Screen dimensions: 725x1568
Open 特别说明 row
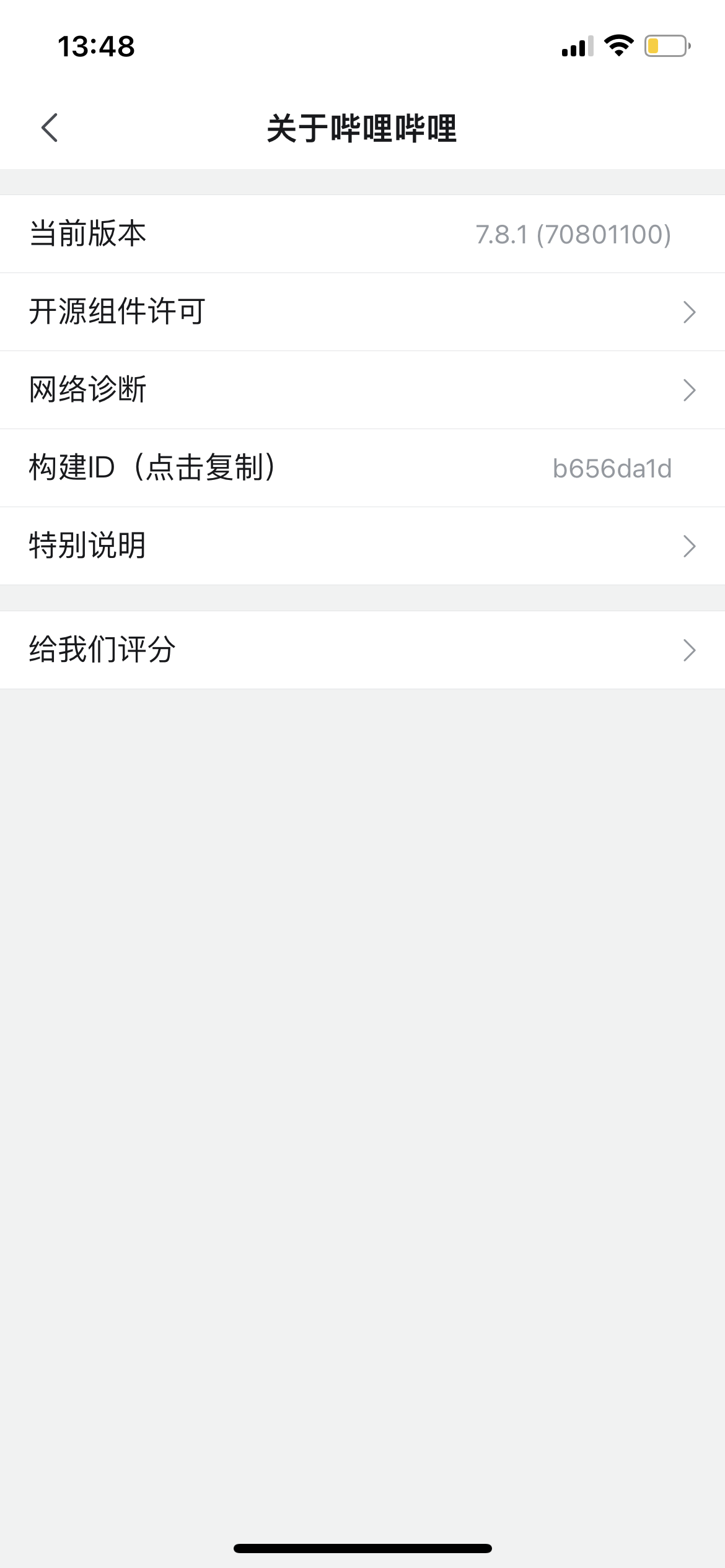click(362, 546)
